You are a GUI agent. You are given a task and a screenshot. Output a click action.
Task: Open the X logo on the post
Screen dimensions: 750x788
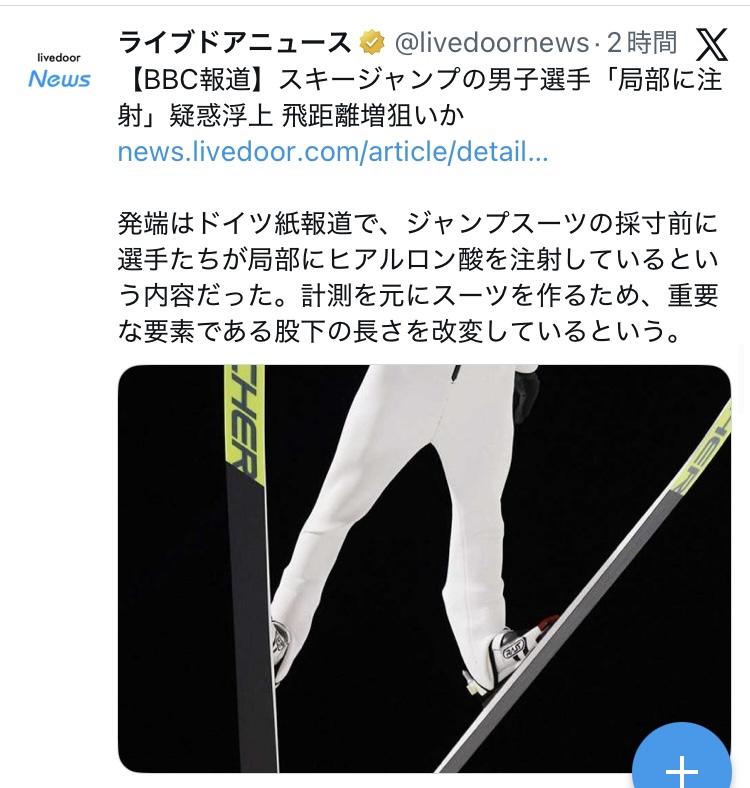711,44
